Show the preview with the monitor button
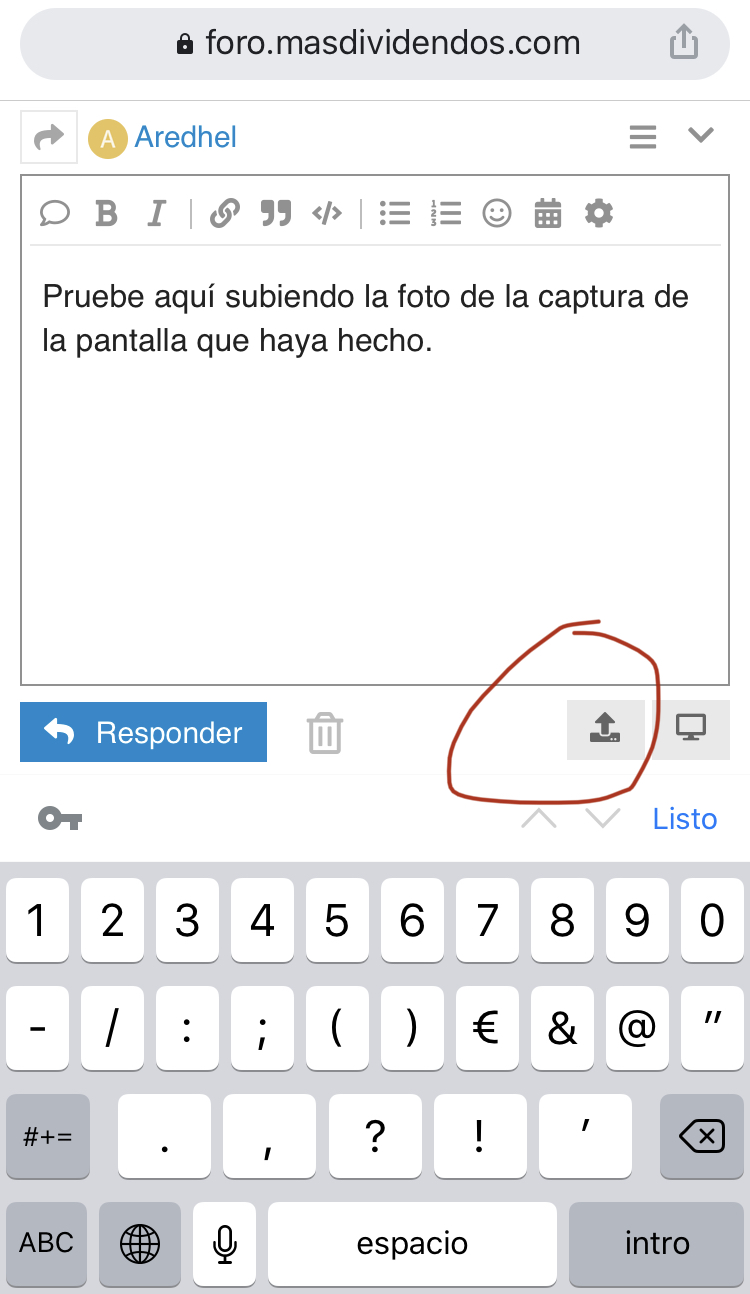 691,730
